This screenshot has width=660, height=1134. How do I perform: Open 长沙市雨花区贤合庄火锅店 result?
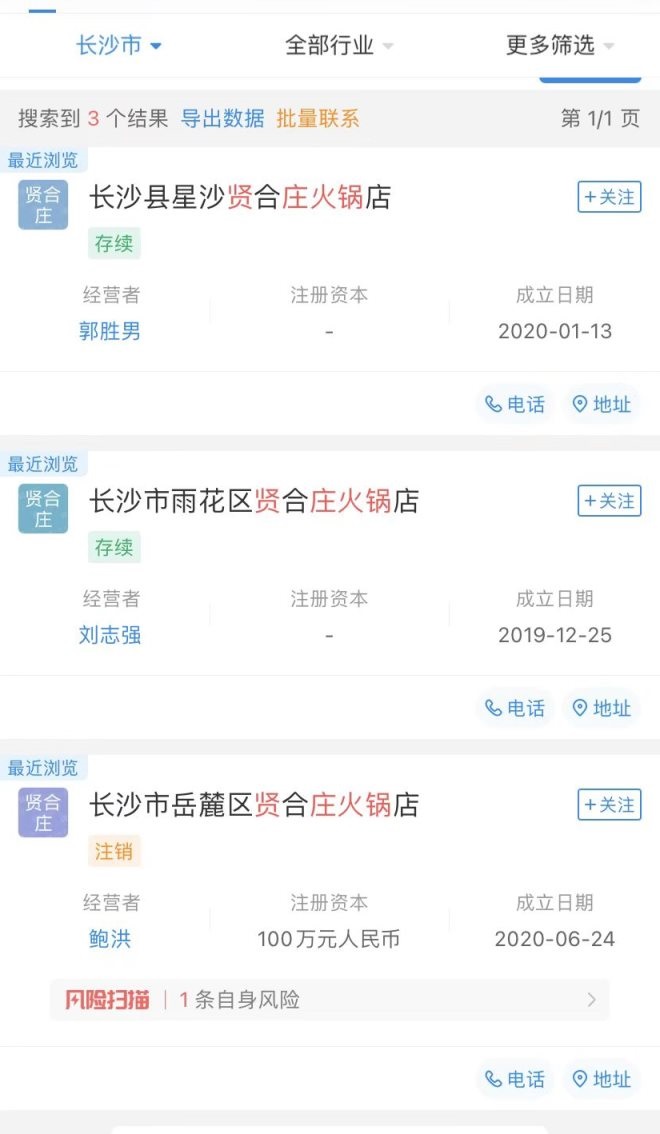tap(254, 501)
